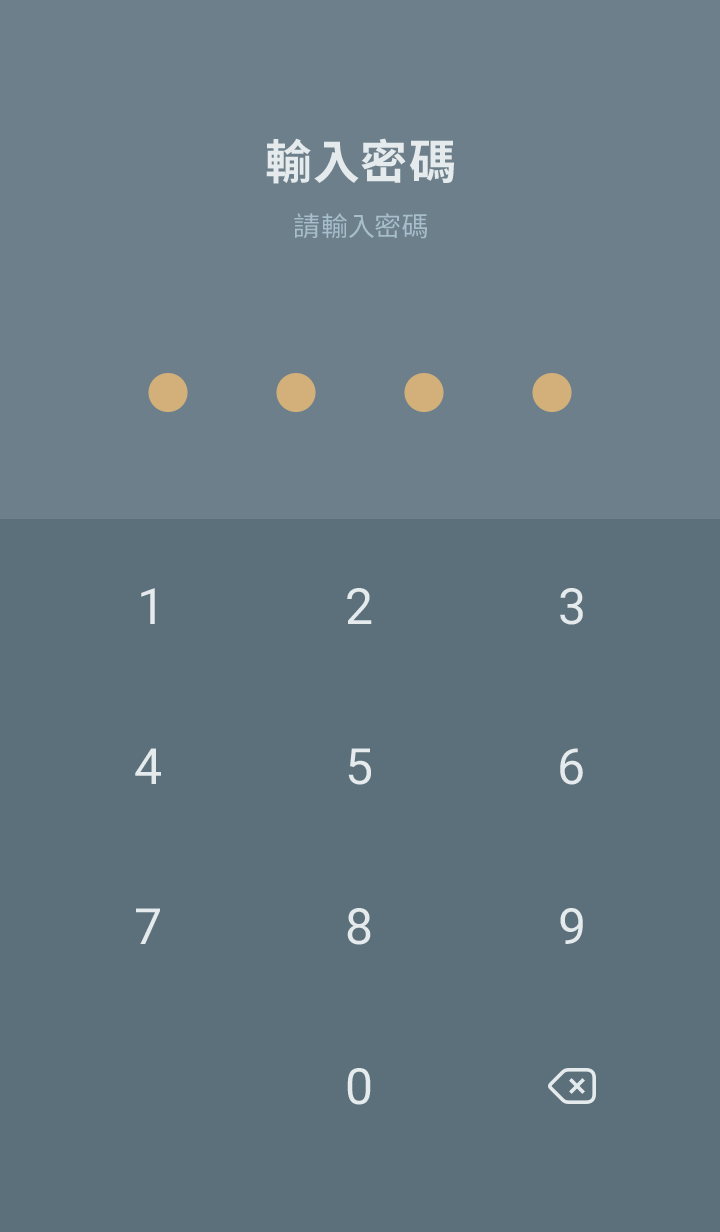Delete the last entered digit with backspace
The image size is (720, 1232).
pos(571,1086)
